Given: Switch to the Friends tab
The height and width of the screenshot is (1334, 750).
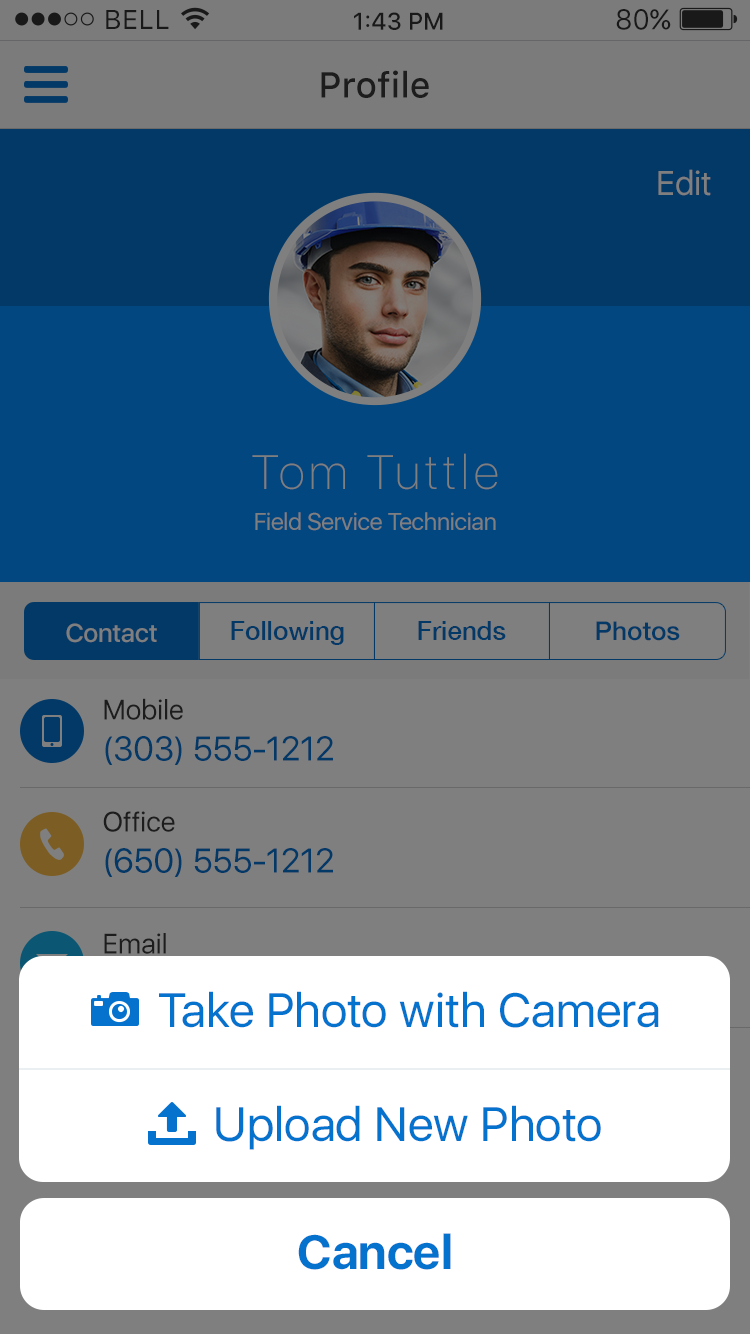Looking at the screenshot, I should point(461,631).
